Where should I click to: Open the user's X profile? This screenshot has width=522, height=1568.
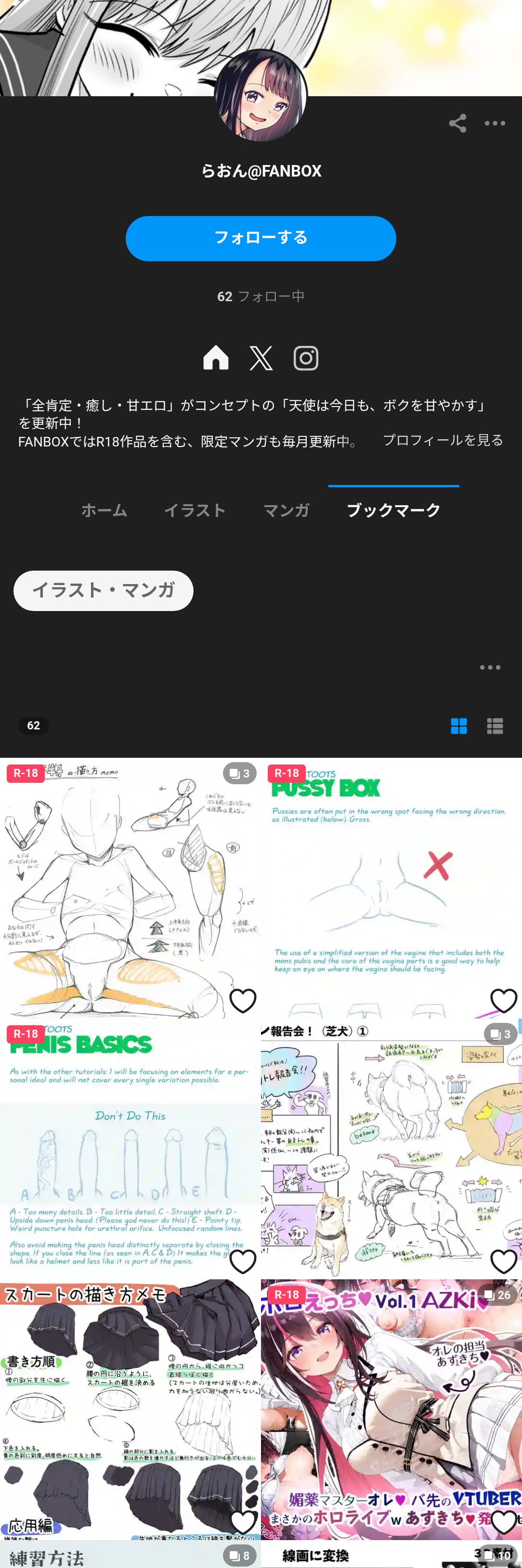[x=261, y=358]
